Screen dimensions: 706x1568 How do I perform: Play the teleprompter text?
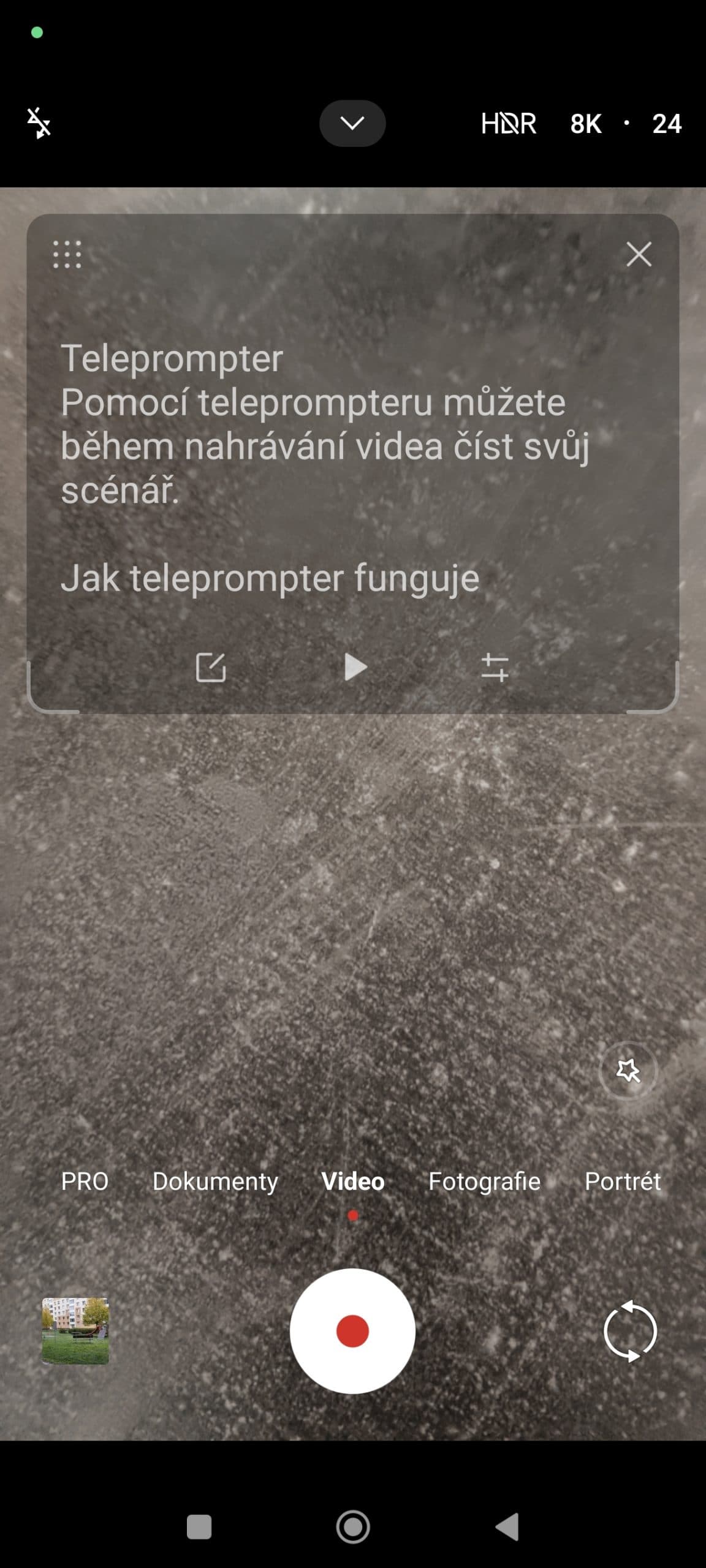(x=355, y=667)
